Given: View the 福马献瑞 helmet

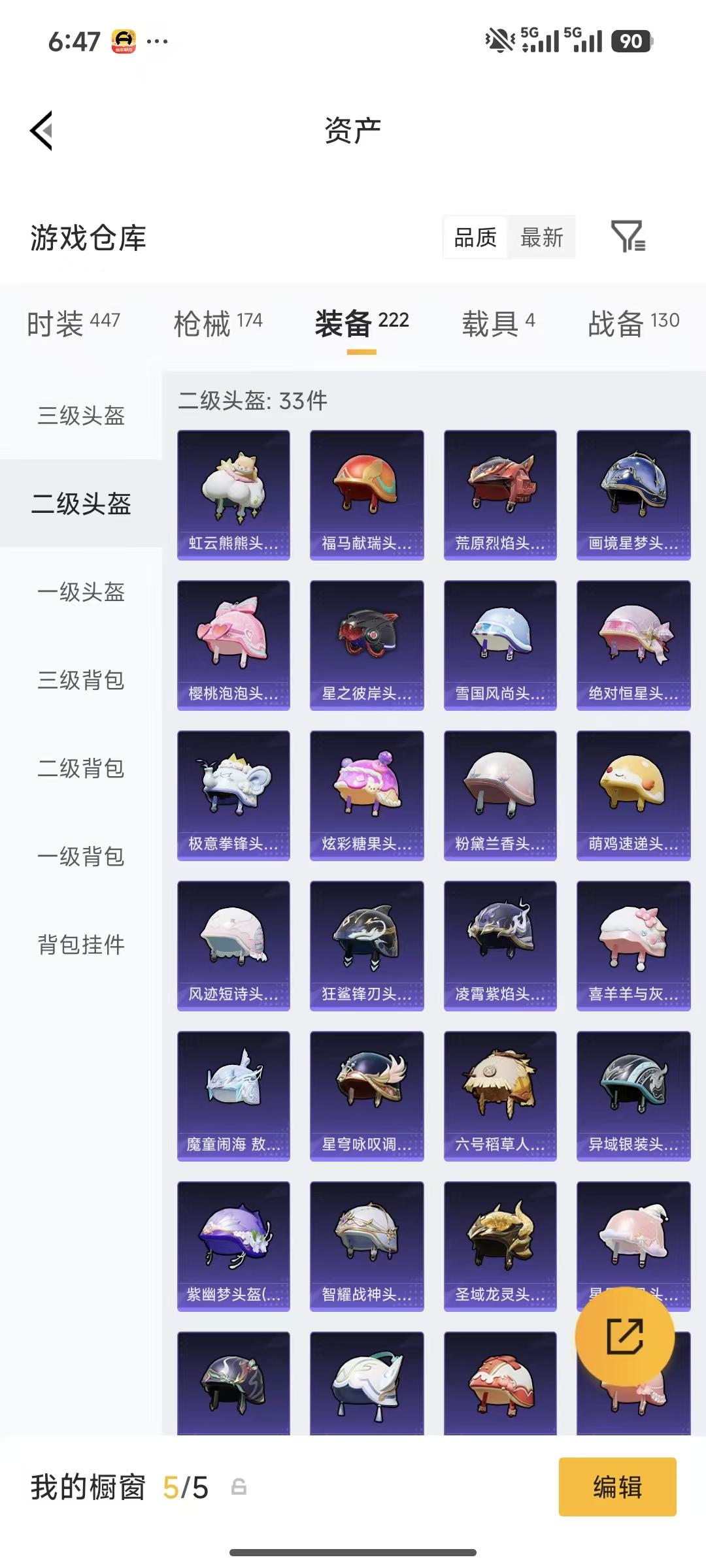Looking at the screenshot, I should [x=367, y=495].
